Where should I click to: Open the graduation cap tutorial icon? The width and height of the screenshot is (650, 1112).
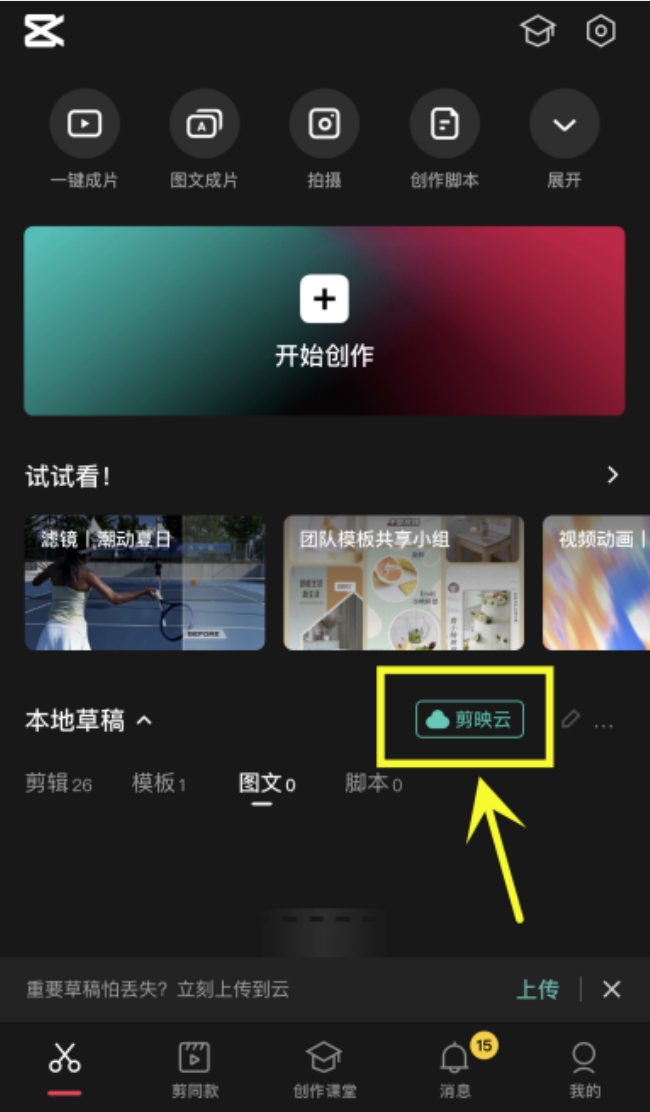tap(538, 32)
